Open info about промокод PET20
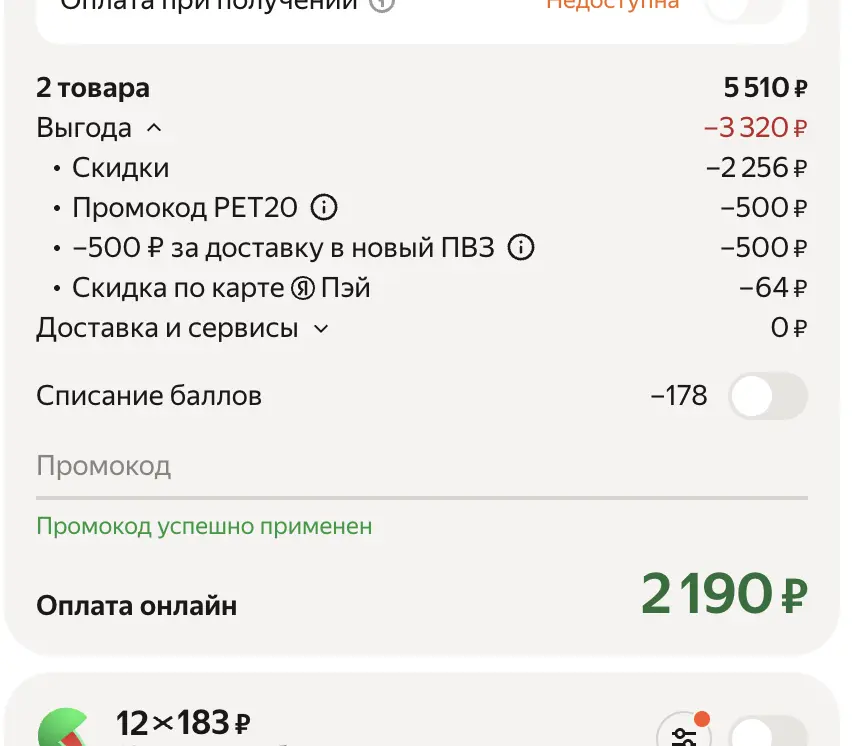The height and width of the screenshot is (746, 854). pos(324,207)
